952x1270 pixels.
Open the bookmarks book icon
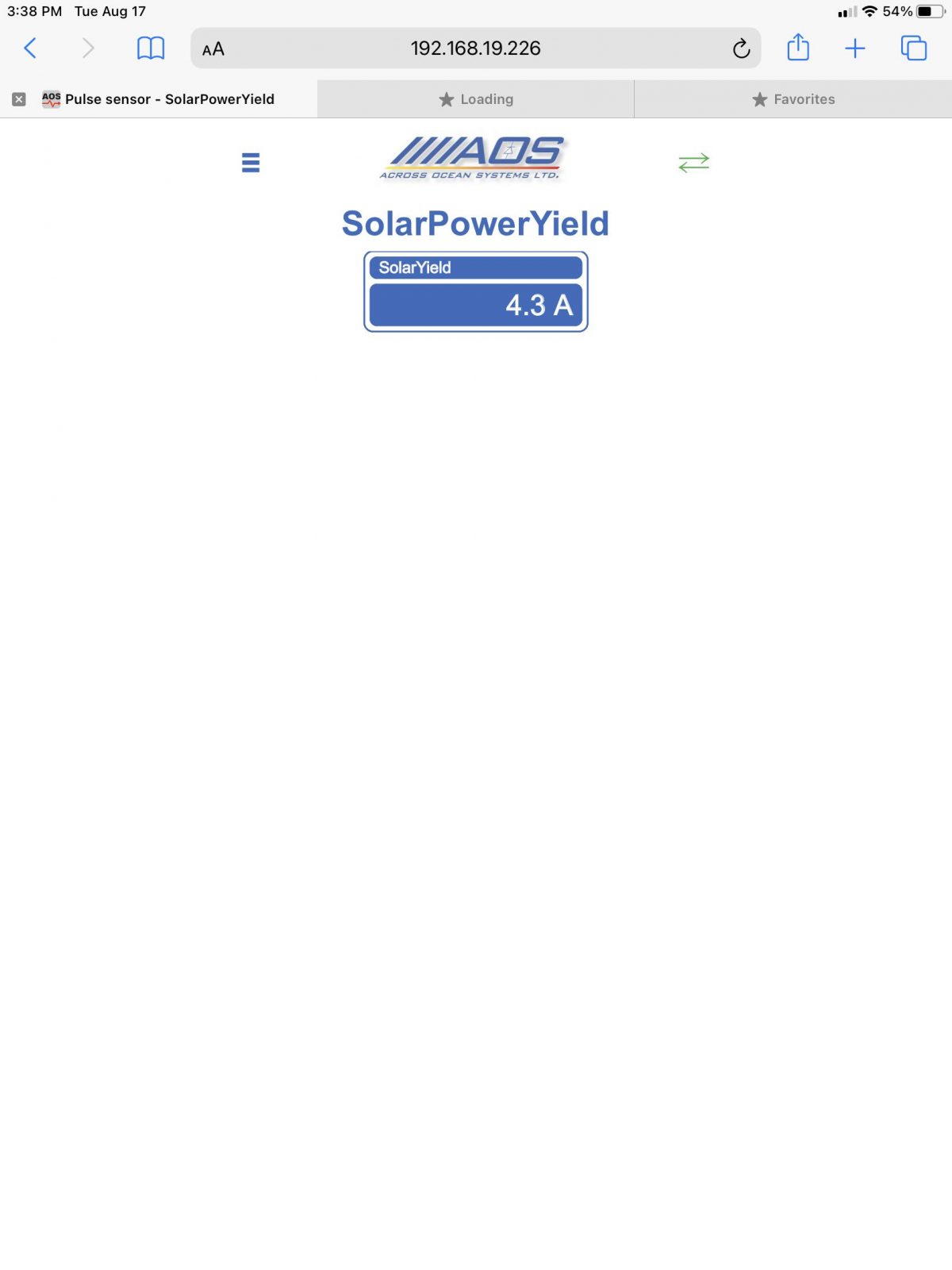click(x=151, y=48)
